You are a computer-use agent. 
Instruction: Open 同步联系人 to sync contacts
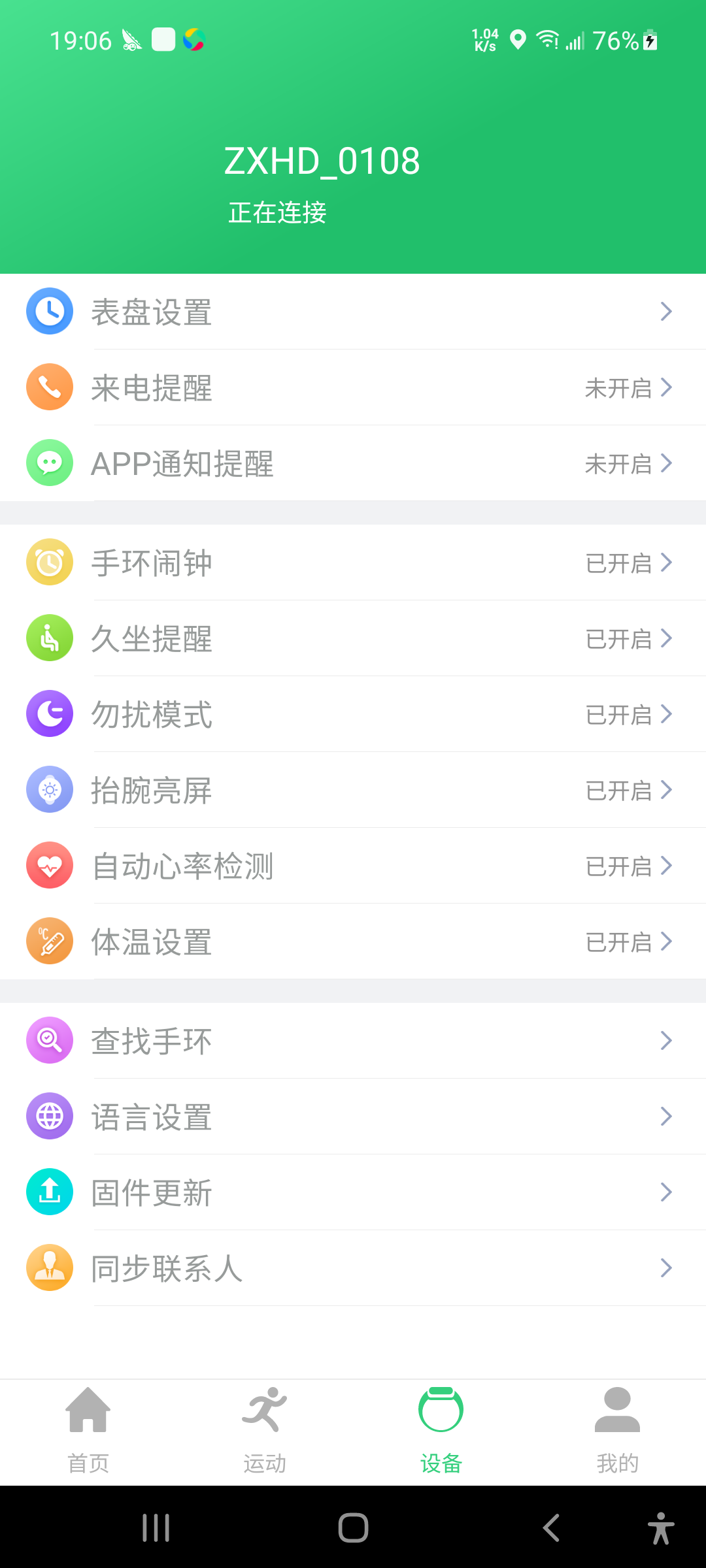(x=353, y=1268)
